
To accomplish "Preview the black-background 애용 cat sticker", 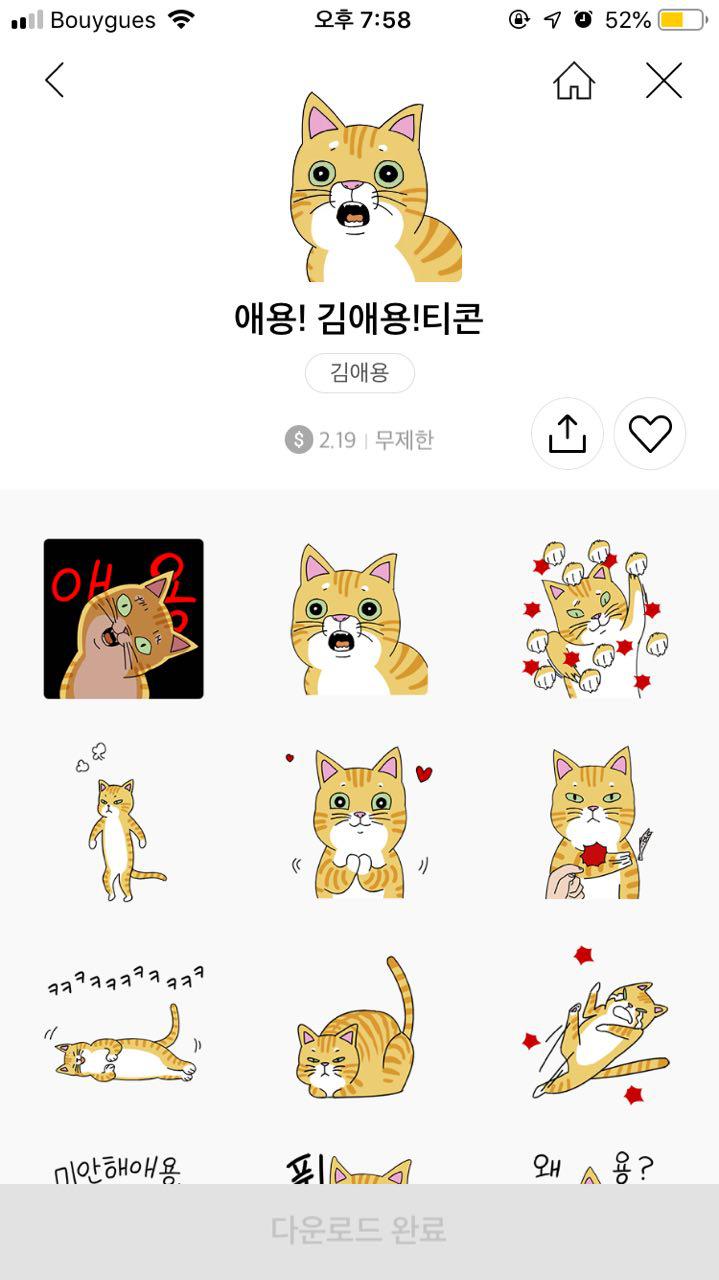I will tap(123, 619).
